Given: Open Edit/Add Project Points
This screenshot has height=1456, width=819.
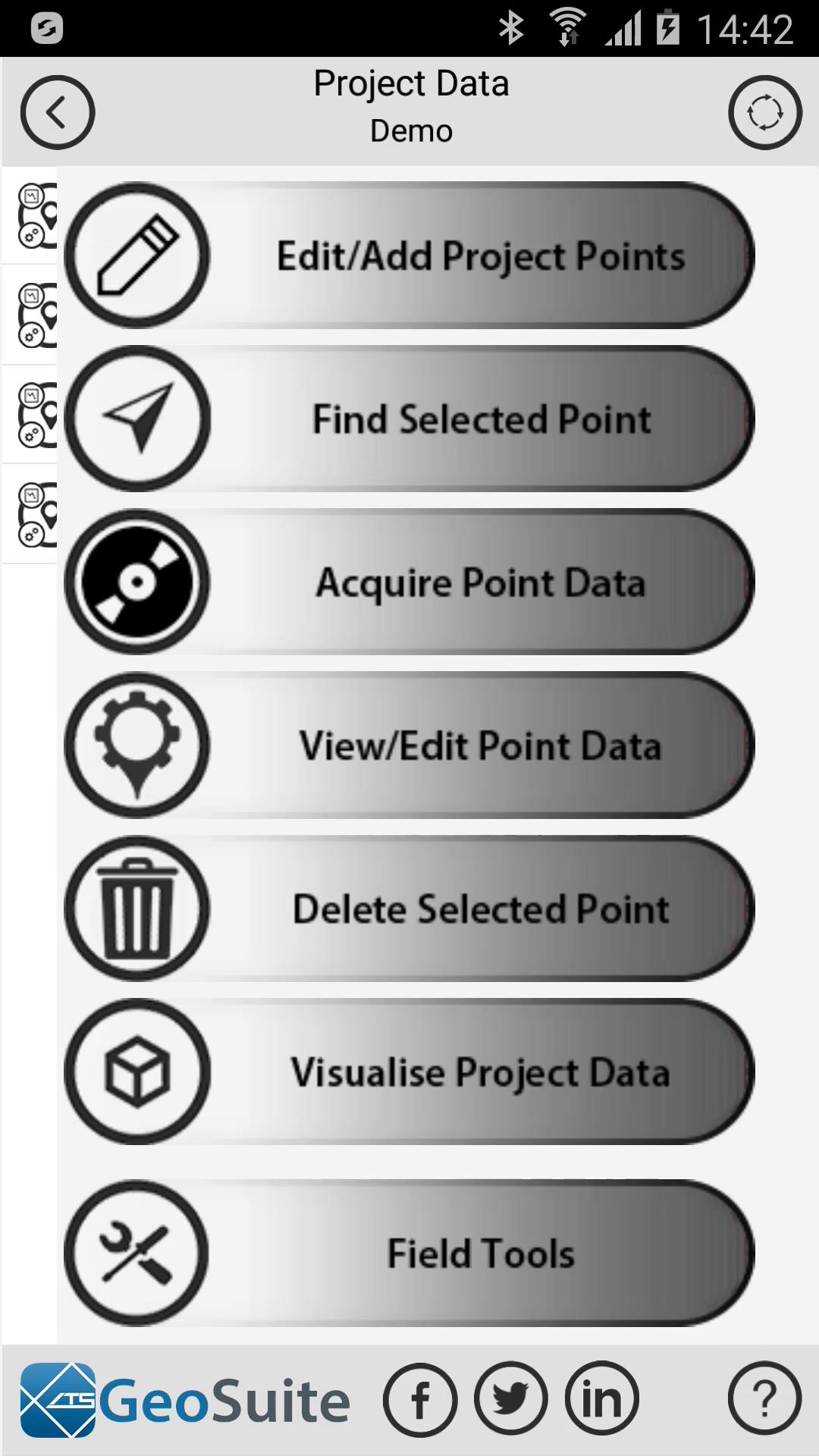Looking at the screenshot, I should tap(409, 256).
